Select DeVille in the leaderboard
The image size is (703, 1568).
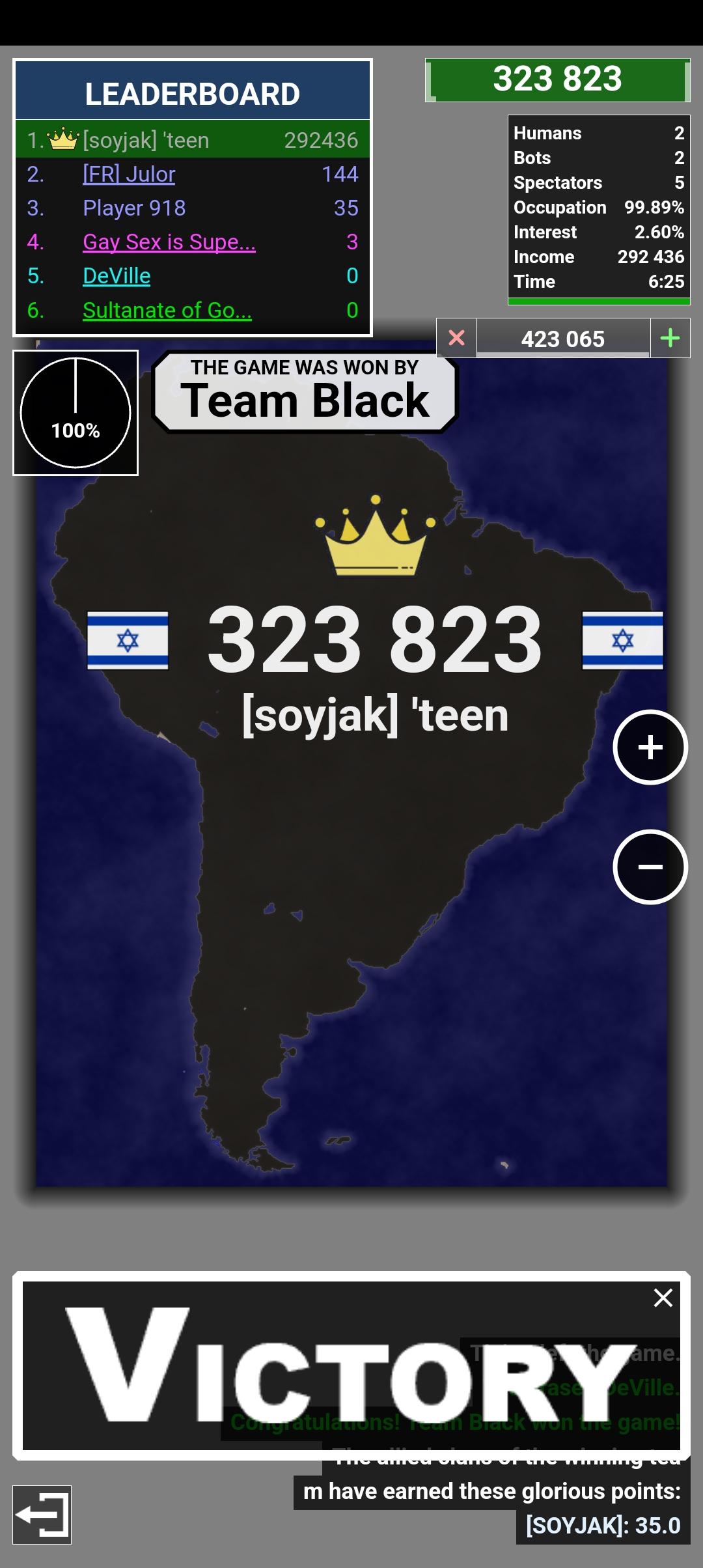click(x=117, y=275)
